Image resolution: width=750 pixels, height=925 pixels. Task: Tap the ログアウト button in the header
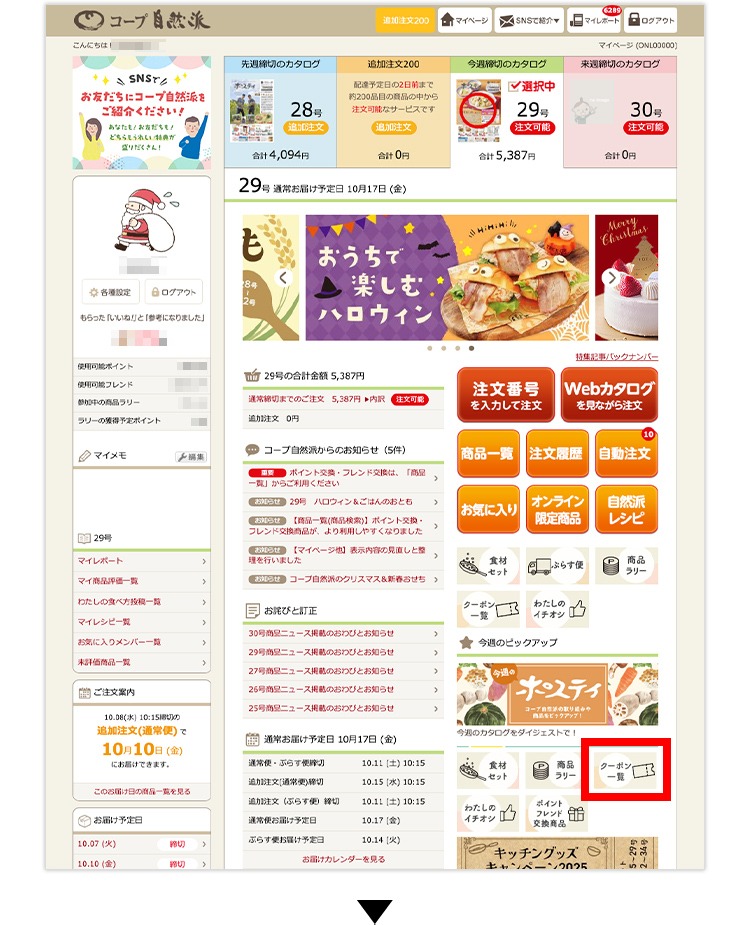coord(652,21)
